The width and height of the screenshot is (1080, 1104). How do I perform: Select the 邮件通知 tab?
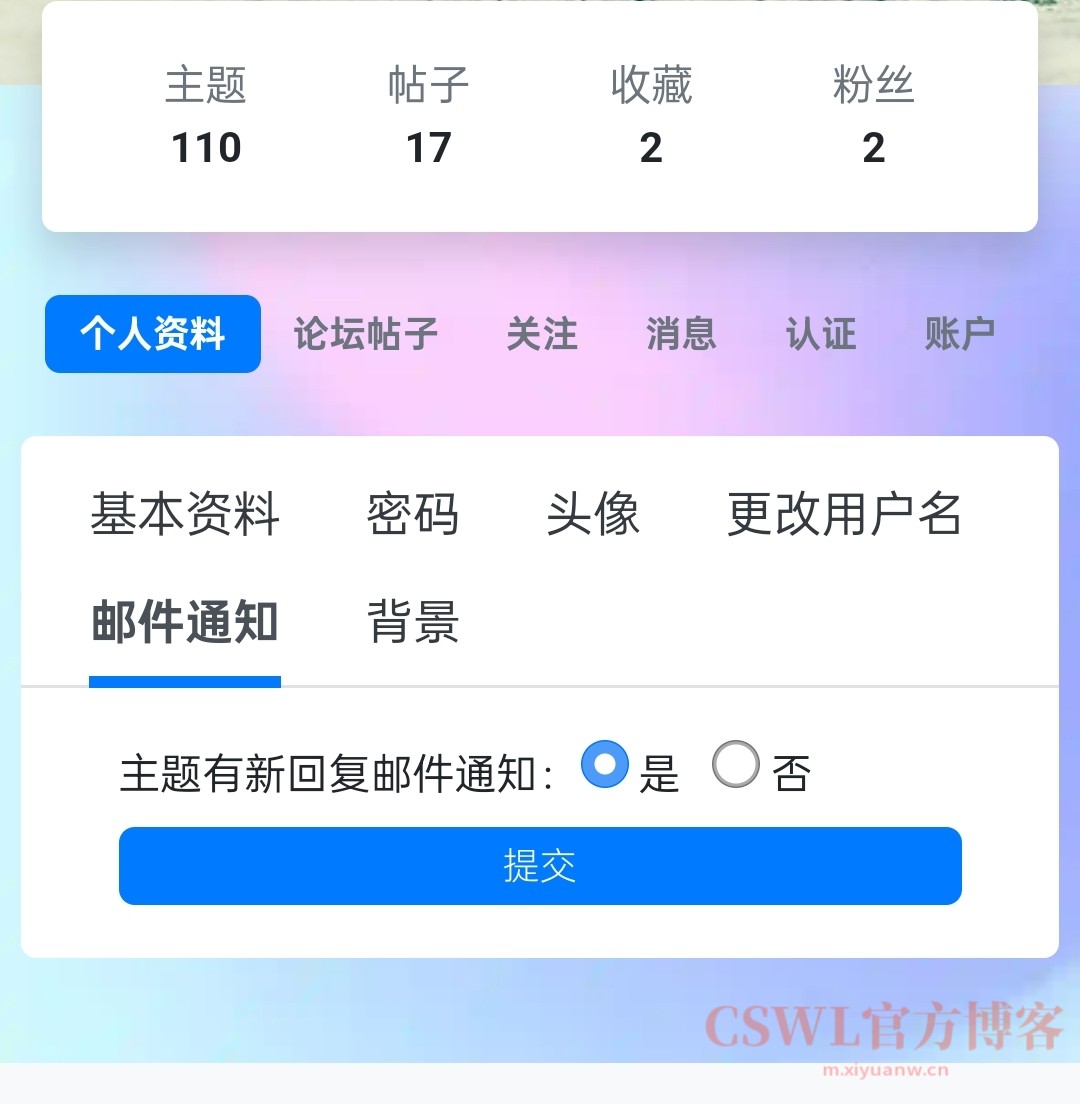[x=185, y=623]
